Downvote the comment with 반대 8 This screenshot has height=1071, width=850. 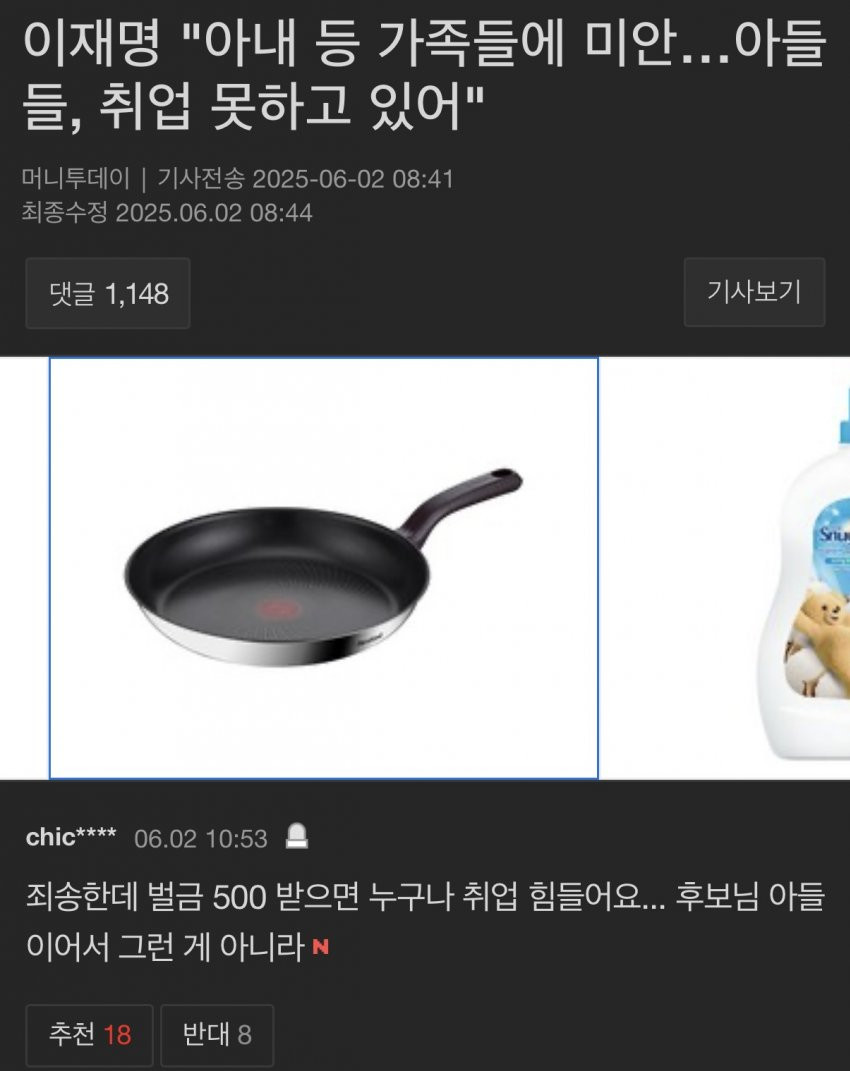tap(216, 1034)
